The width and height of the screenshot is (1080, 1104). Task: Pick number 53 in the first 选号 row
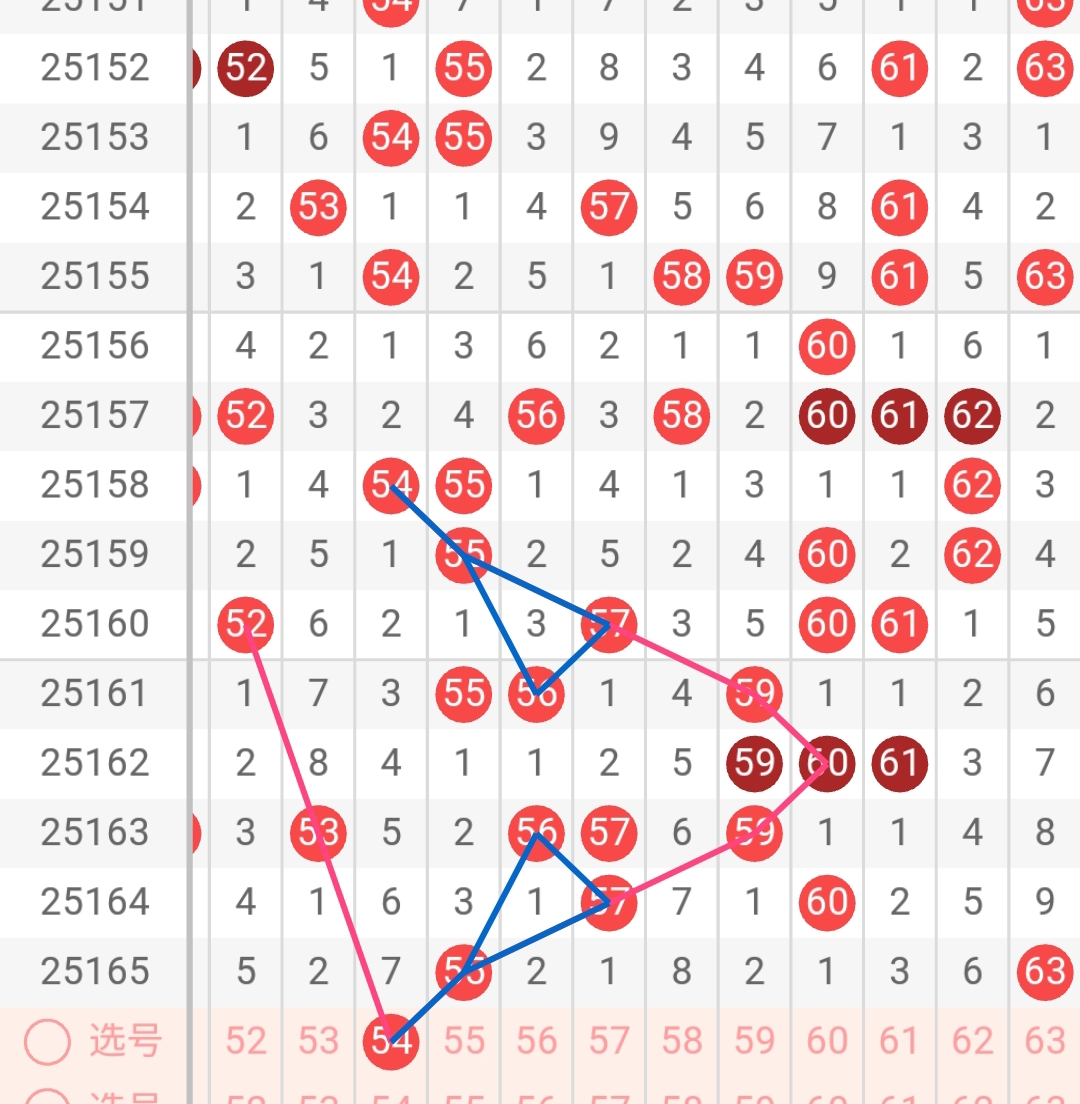coord(318,1041)
